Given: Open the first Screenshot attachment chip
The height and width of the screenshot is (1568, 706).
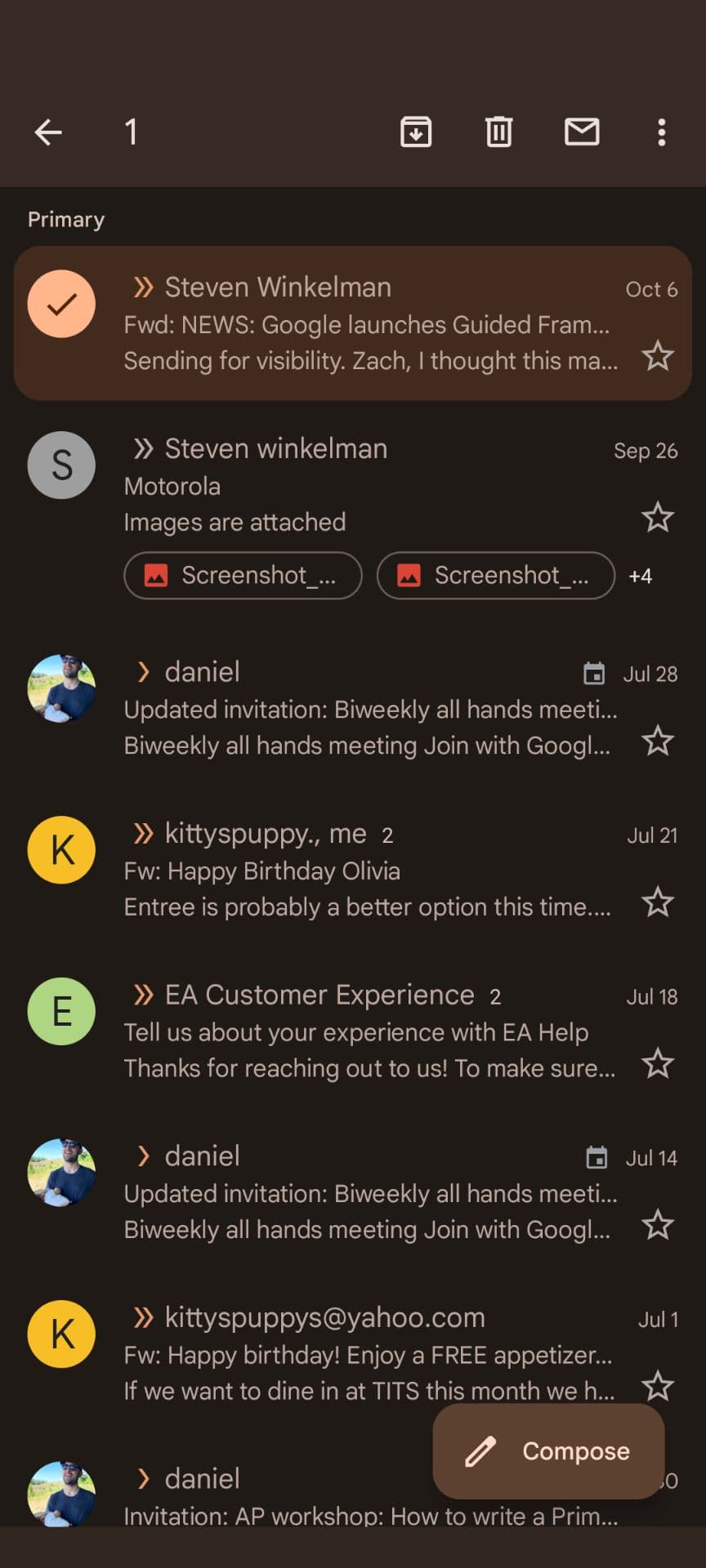Looking at the screenshot, I should click(x=243, y=576).
